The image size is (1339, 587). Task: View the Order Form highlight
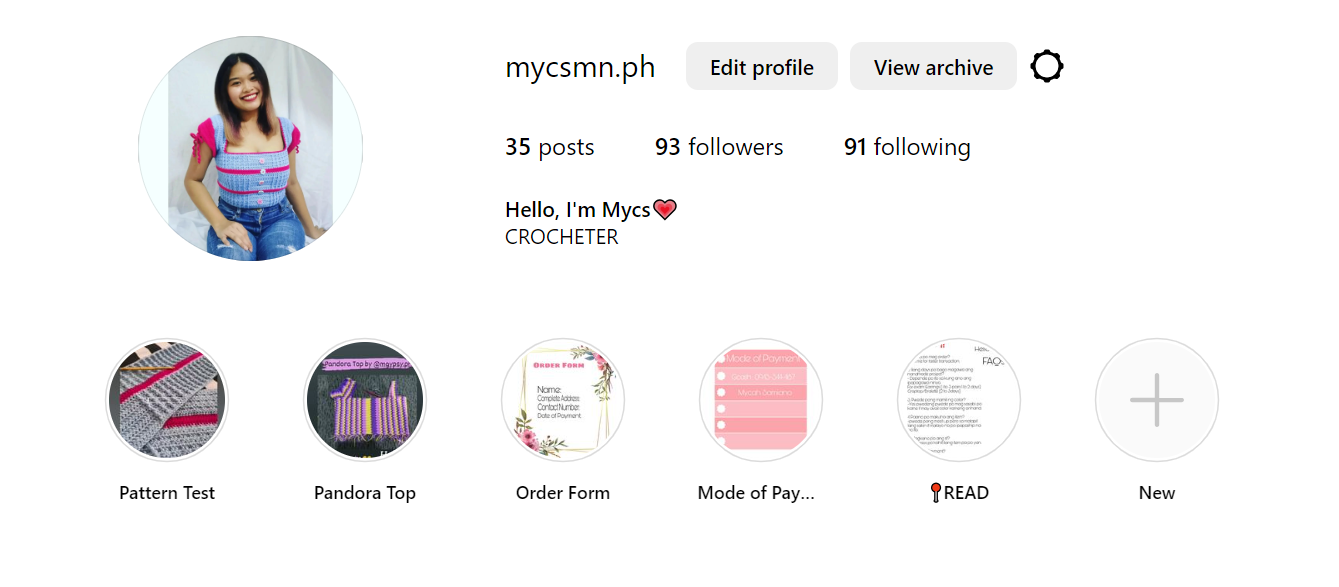pyautogui.click(x=563, y=400)
